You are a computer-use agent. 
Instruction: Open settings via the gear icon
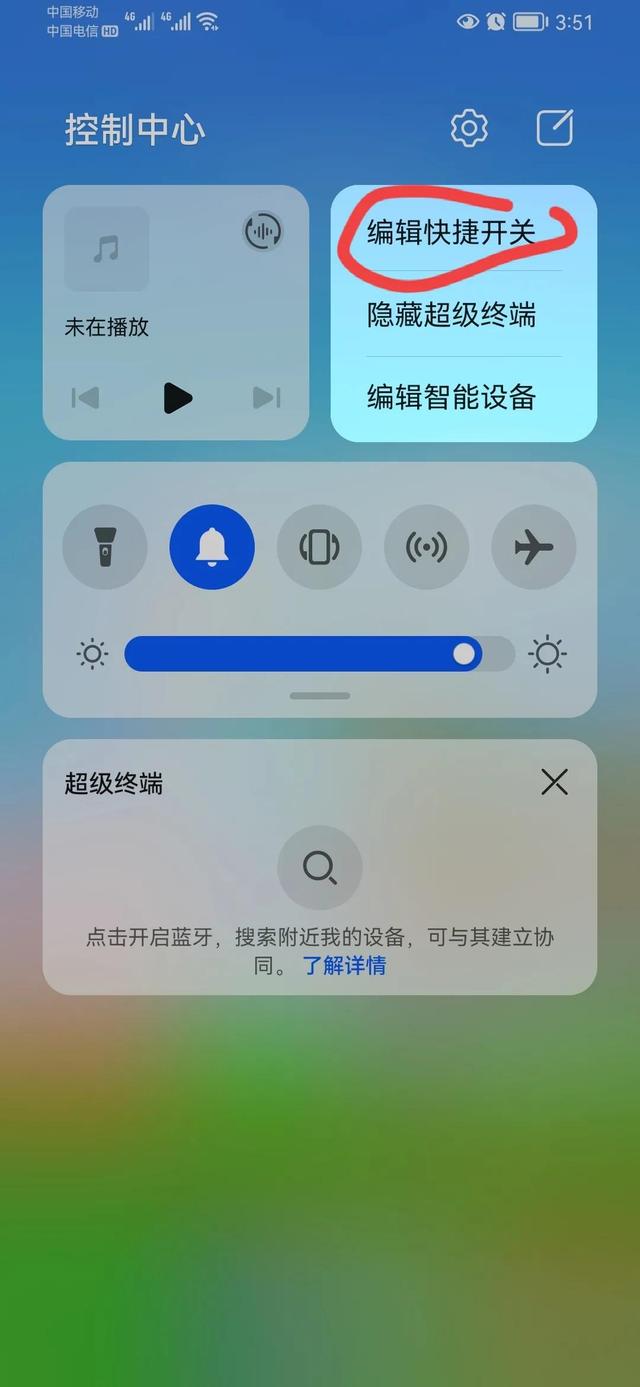(469, 128)
